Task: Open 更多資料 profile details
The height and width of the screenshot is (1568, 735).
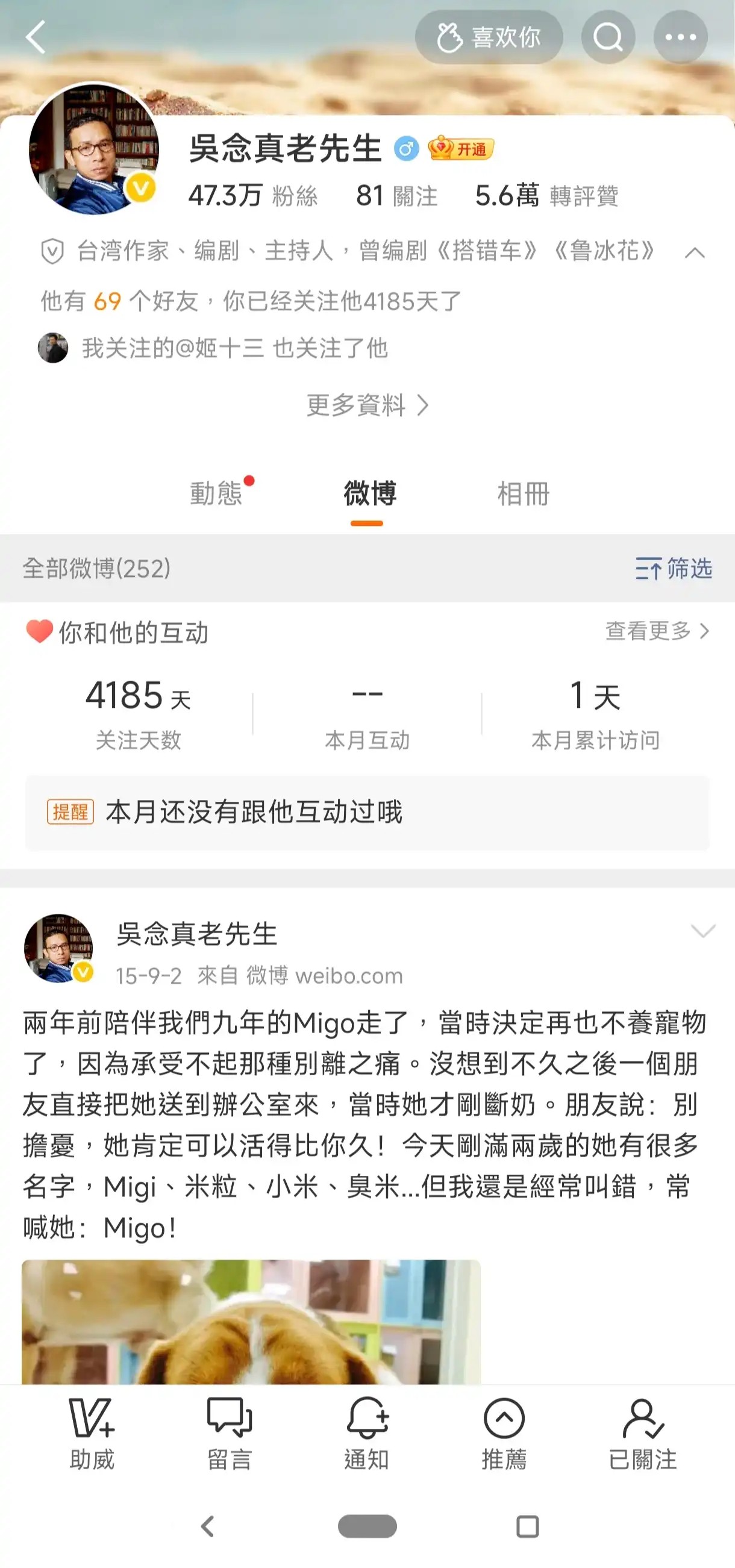Action: coord(367,405)
